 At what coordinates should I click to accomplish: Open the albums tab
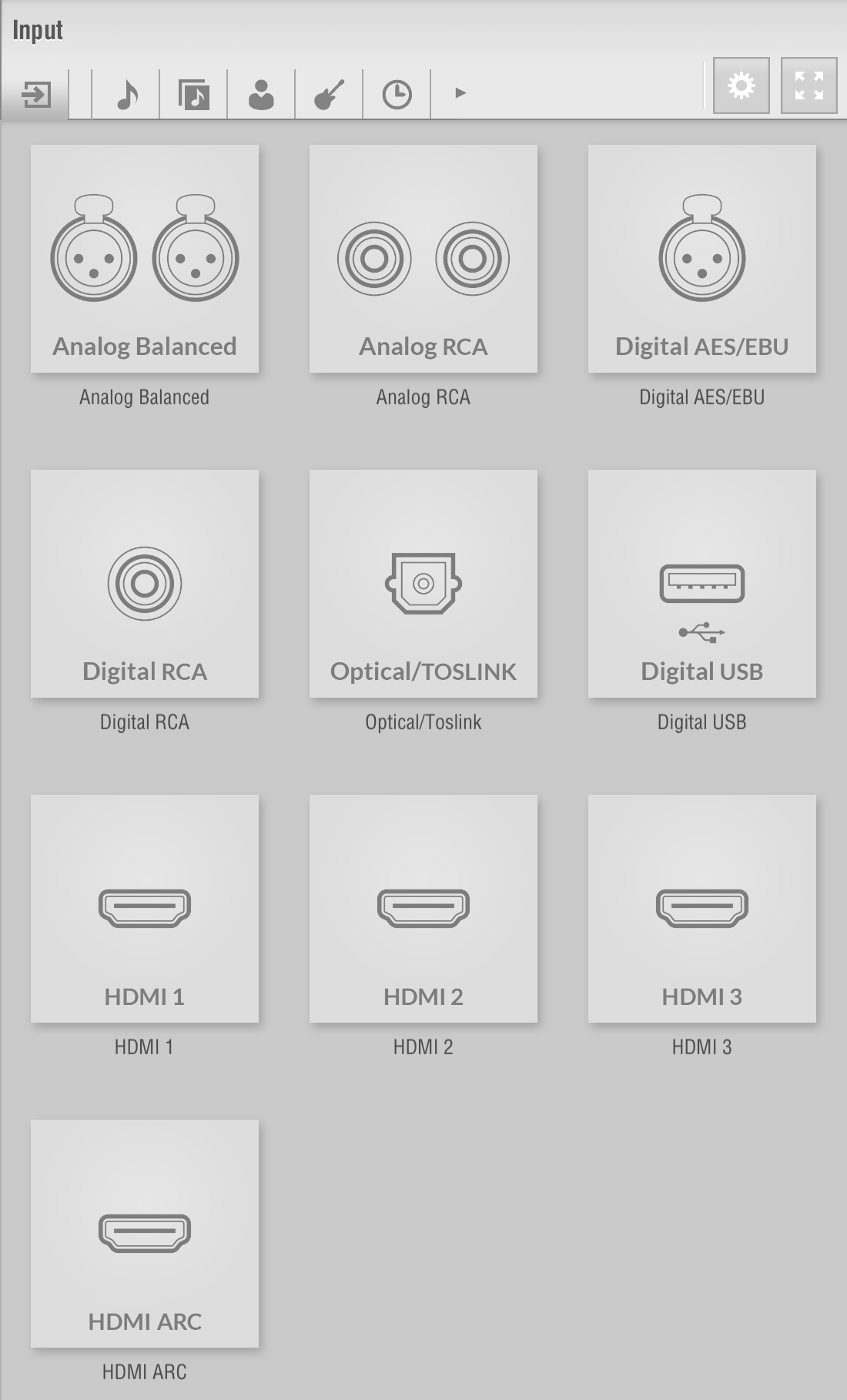click(194, 95)
